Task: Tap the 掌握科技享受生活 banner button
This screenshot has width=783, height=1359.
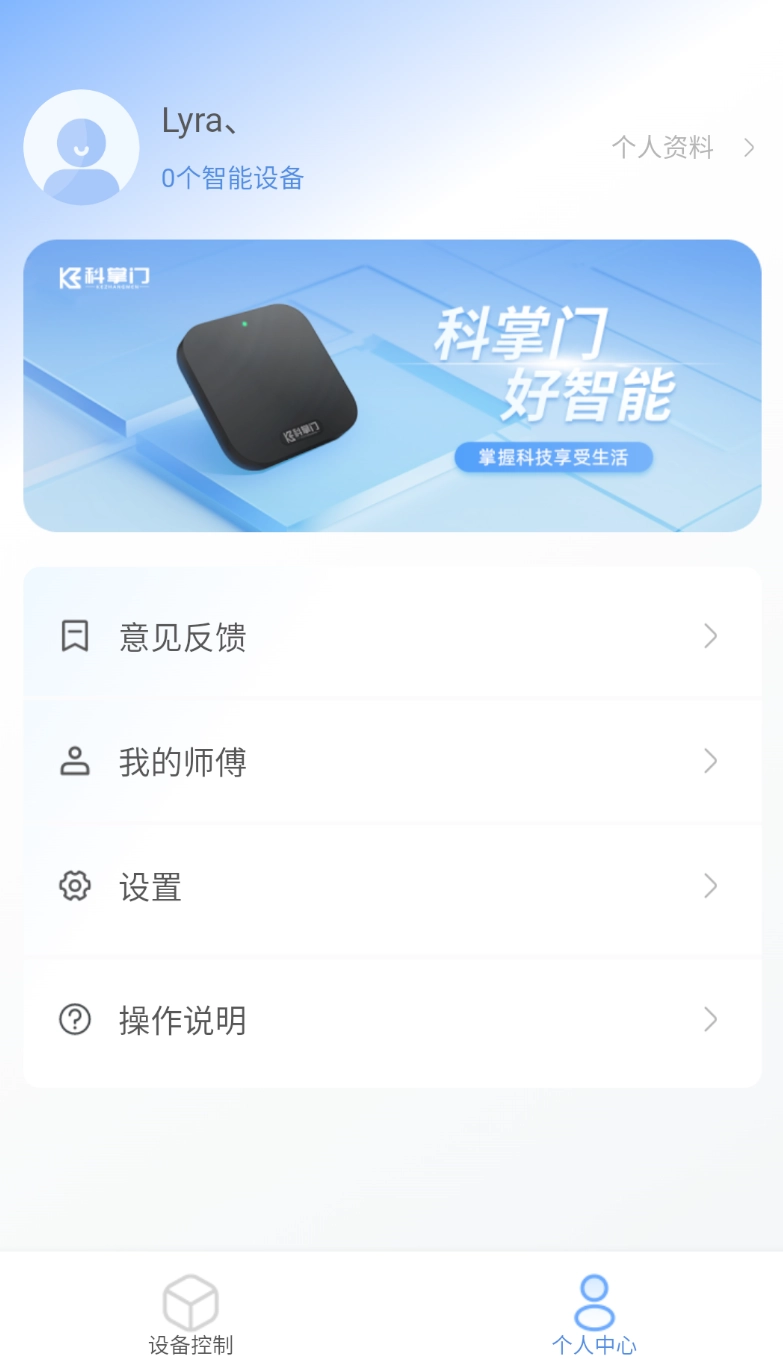Action: click(551, 457)
